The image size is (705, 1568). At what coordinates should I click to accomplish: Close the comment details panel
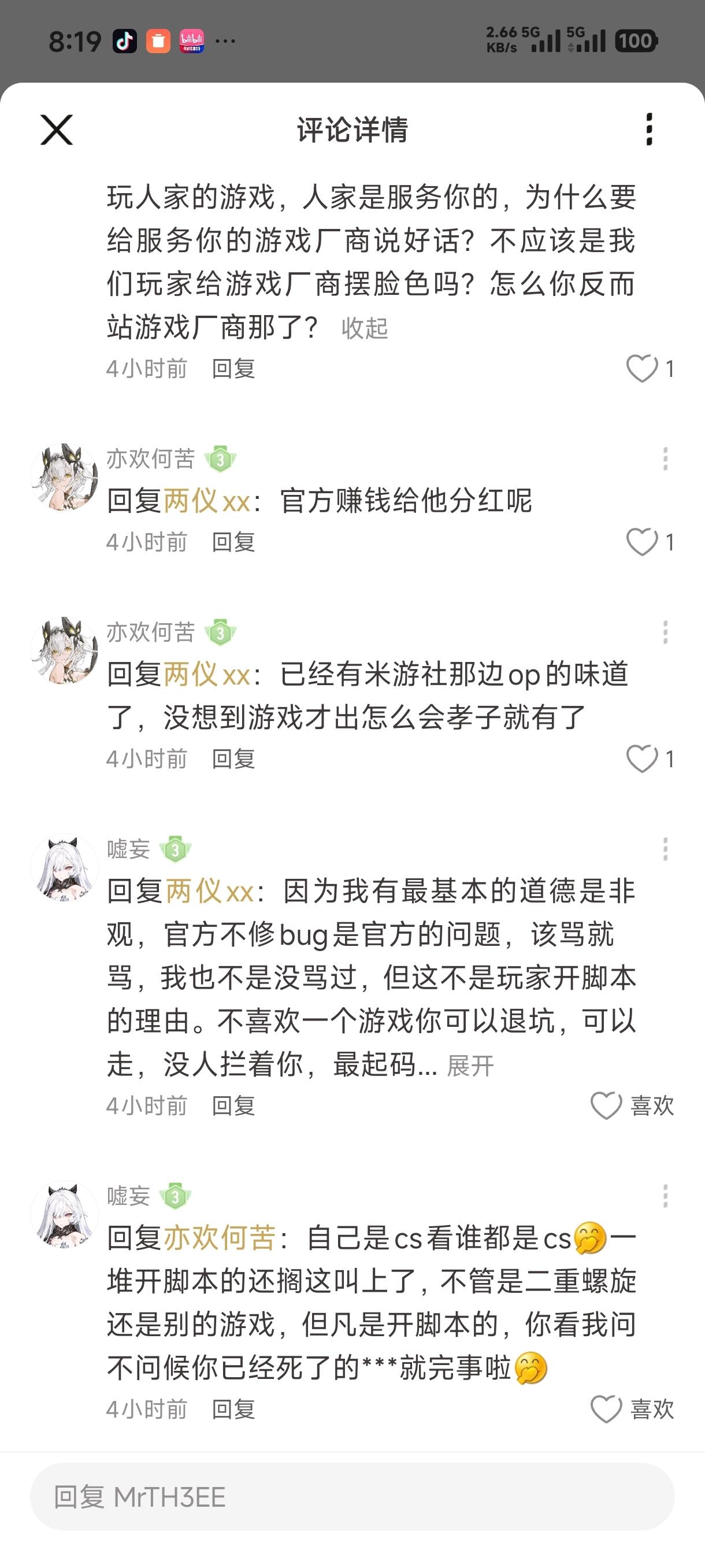tap(57, 130)
